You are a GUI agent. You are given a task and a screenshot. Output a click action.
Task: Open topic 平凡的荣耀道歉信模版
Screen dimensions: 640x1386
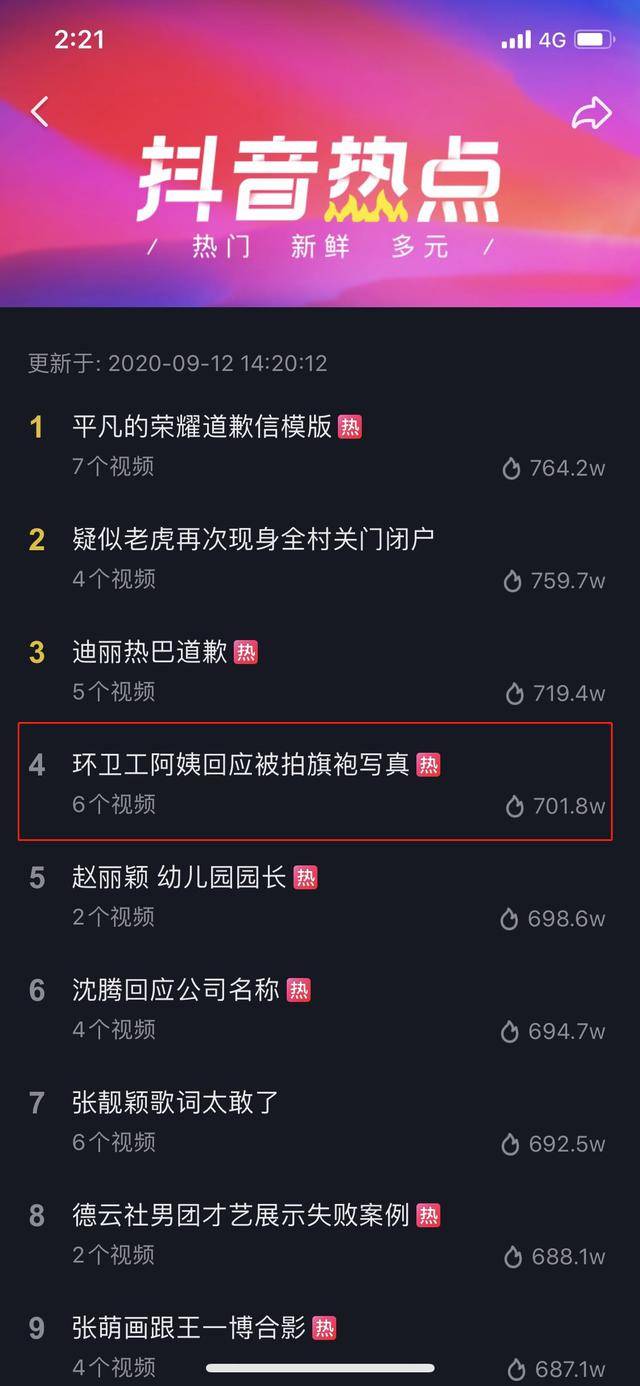coord(202,428)
